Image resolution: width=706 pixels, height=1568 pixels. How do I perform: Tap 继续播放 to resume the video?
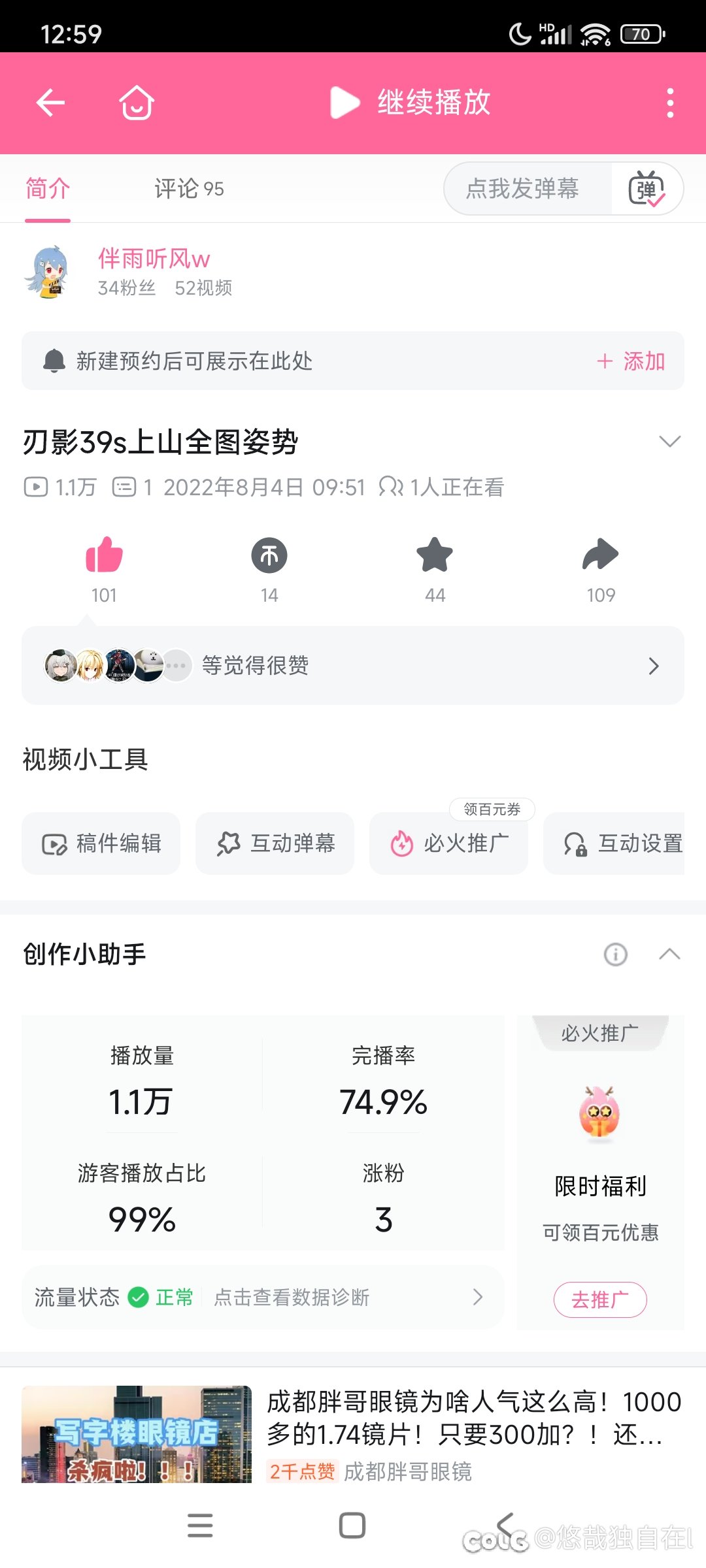tap(411, 103)
